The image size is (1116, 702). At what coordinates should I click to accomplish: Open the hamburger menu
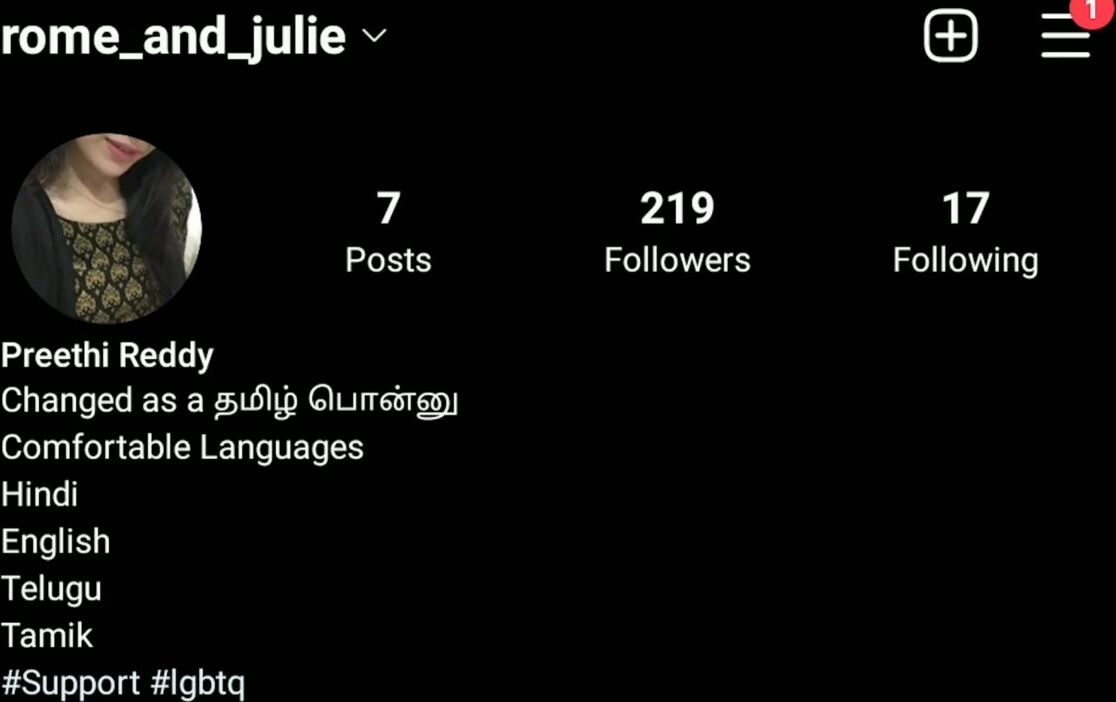coord(1065,38)
